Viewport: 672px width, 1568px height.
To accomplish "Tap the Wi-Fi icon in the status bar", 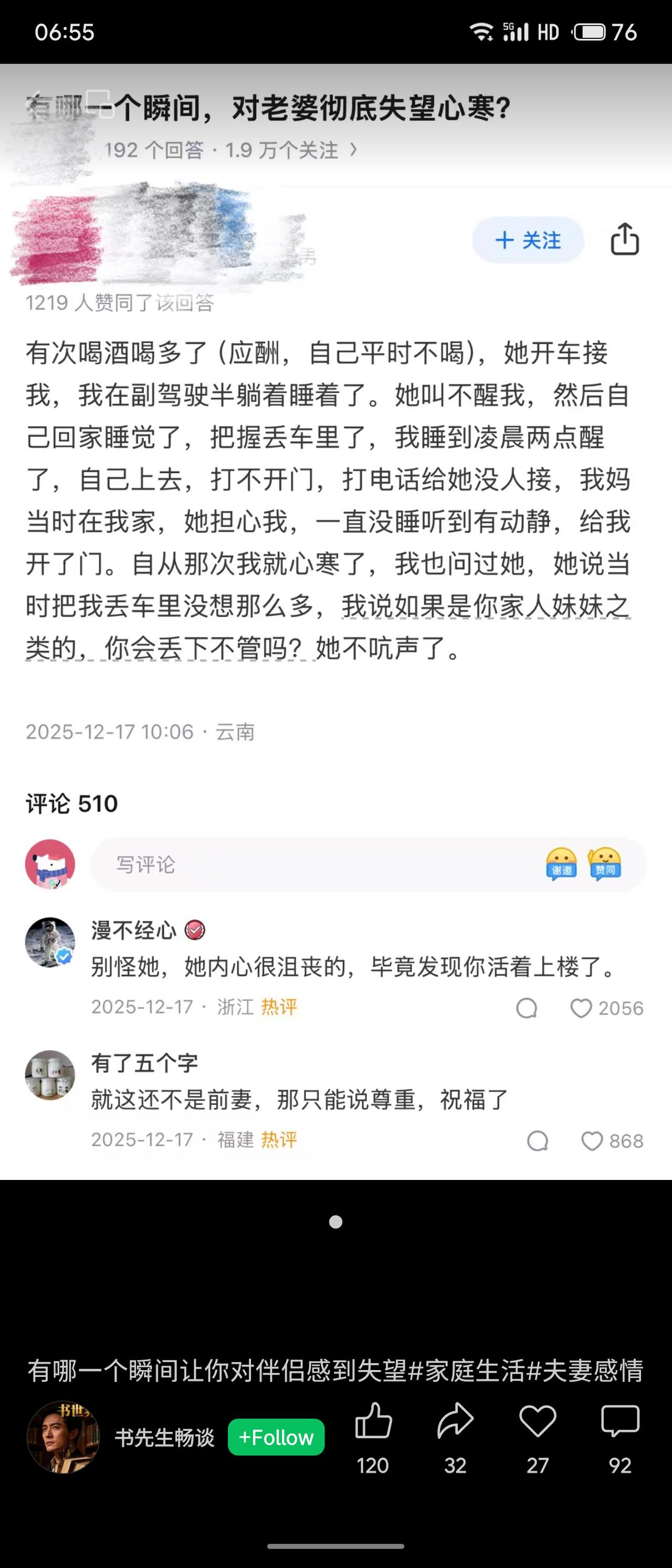I will 482,32.
